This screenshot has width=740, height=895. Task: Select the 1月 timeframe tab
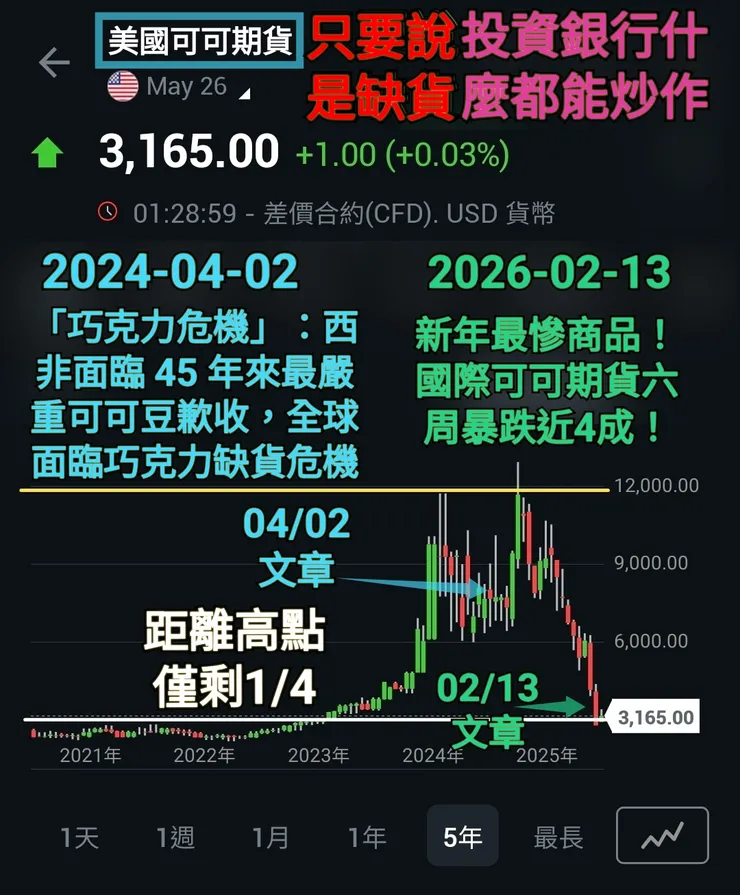[271, 836]
